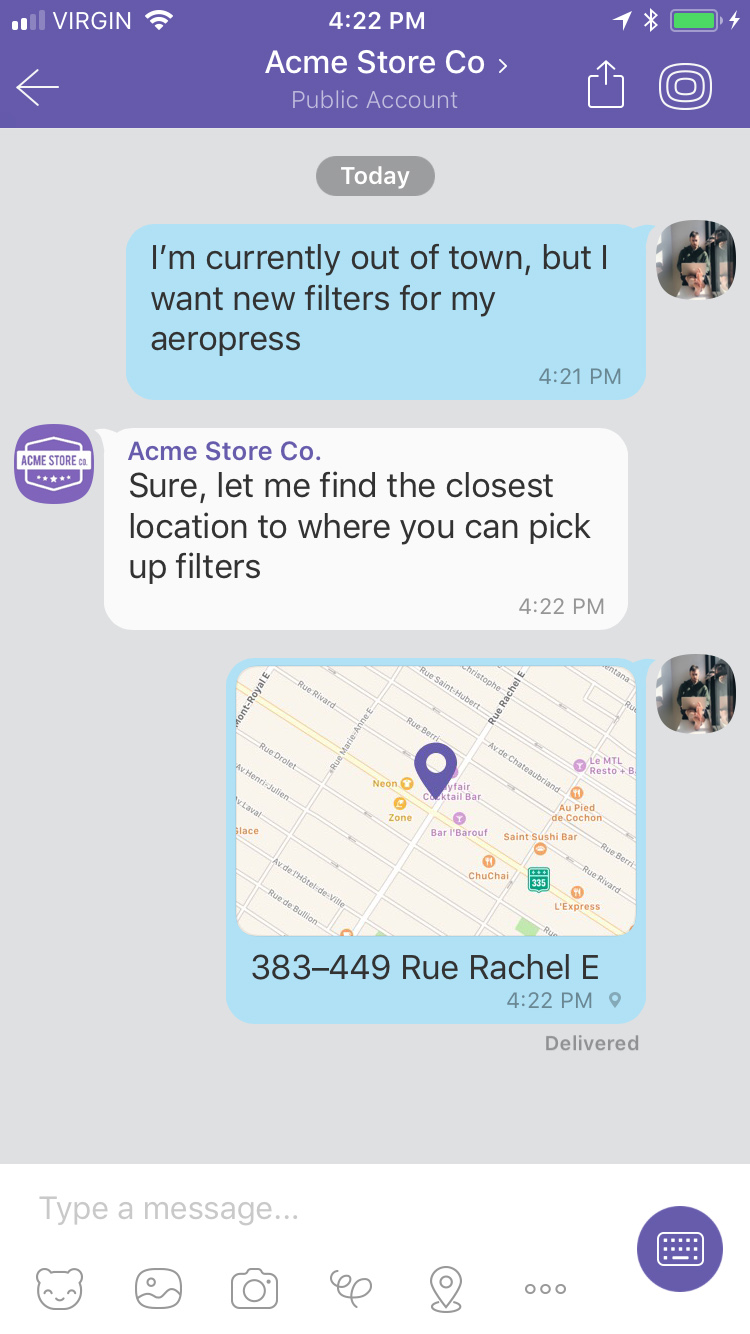Focus the Type a message field
The image size is (750, 1334).
320,1209
